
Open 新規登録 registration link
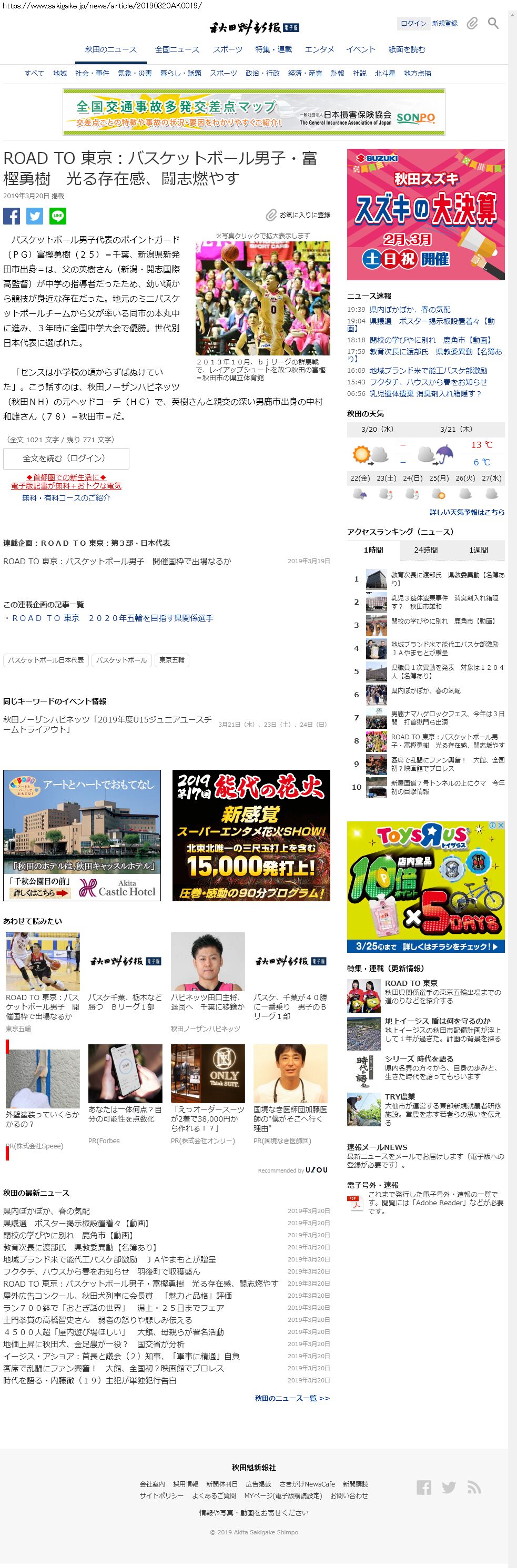(444, 23)
